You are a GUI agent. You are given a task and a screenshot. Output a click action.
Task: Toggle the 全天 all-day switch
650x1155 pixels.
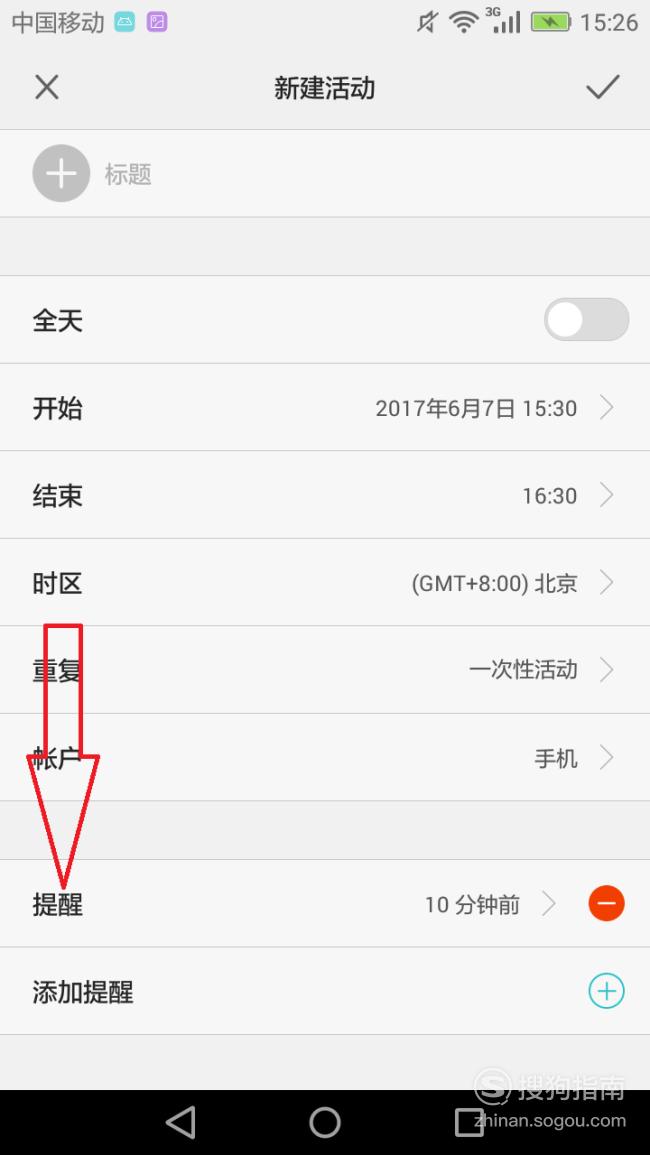pos(587,320)
